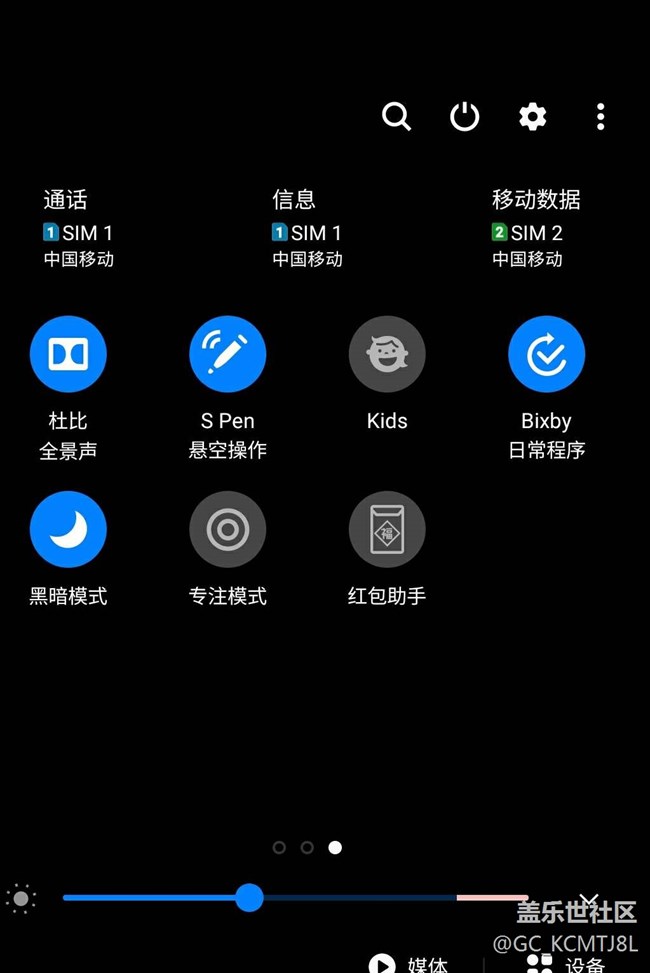Open the 媒体 panel
The width and height of the screenshot is (650, 973).
(x=412, y=964)
